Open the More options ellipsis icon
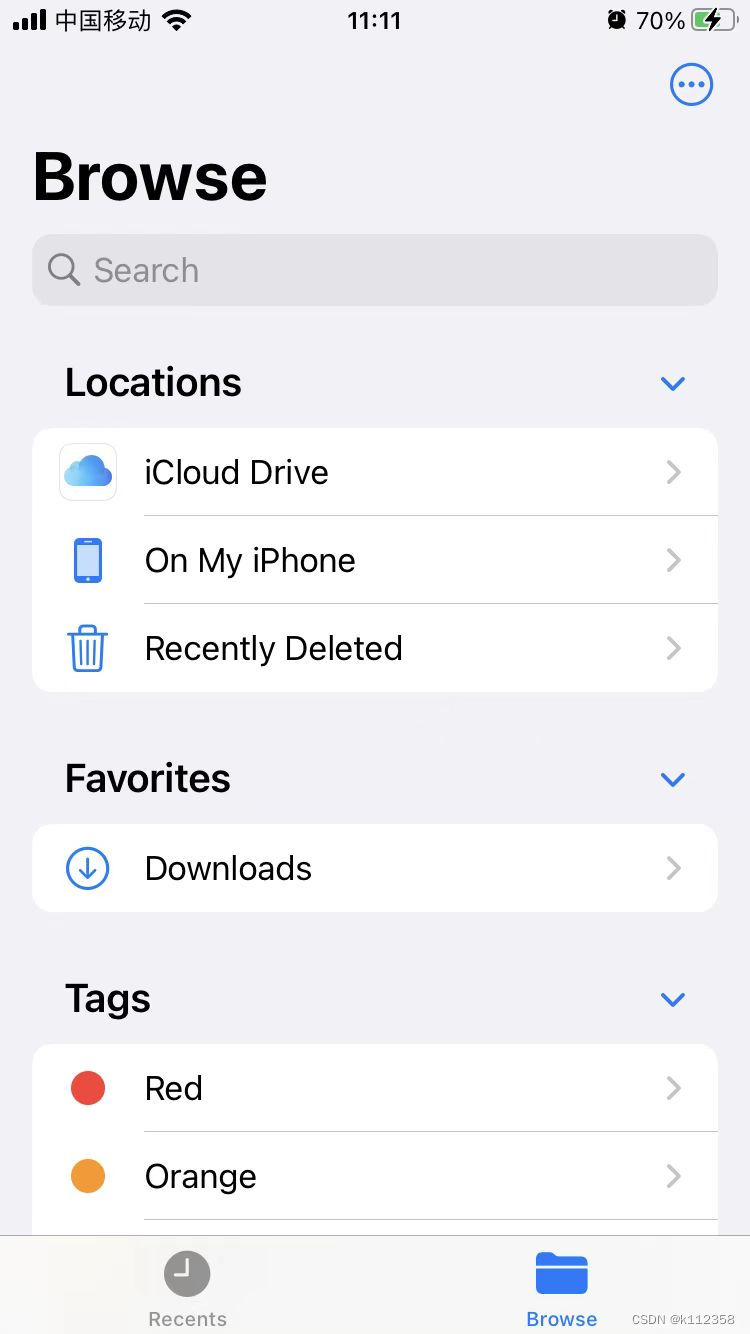 (691, 84)
